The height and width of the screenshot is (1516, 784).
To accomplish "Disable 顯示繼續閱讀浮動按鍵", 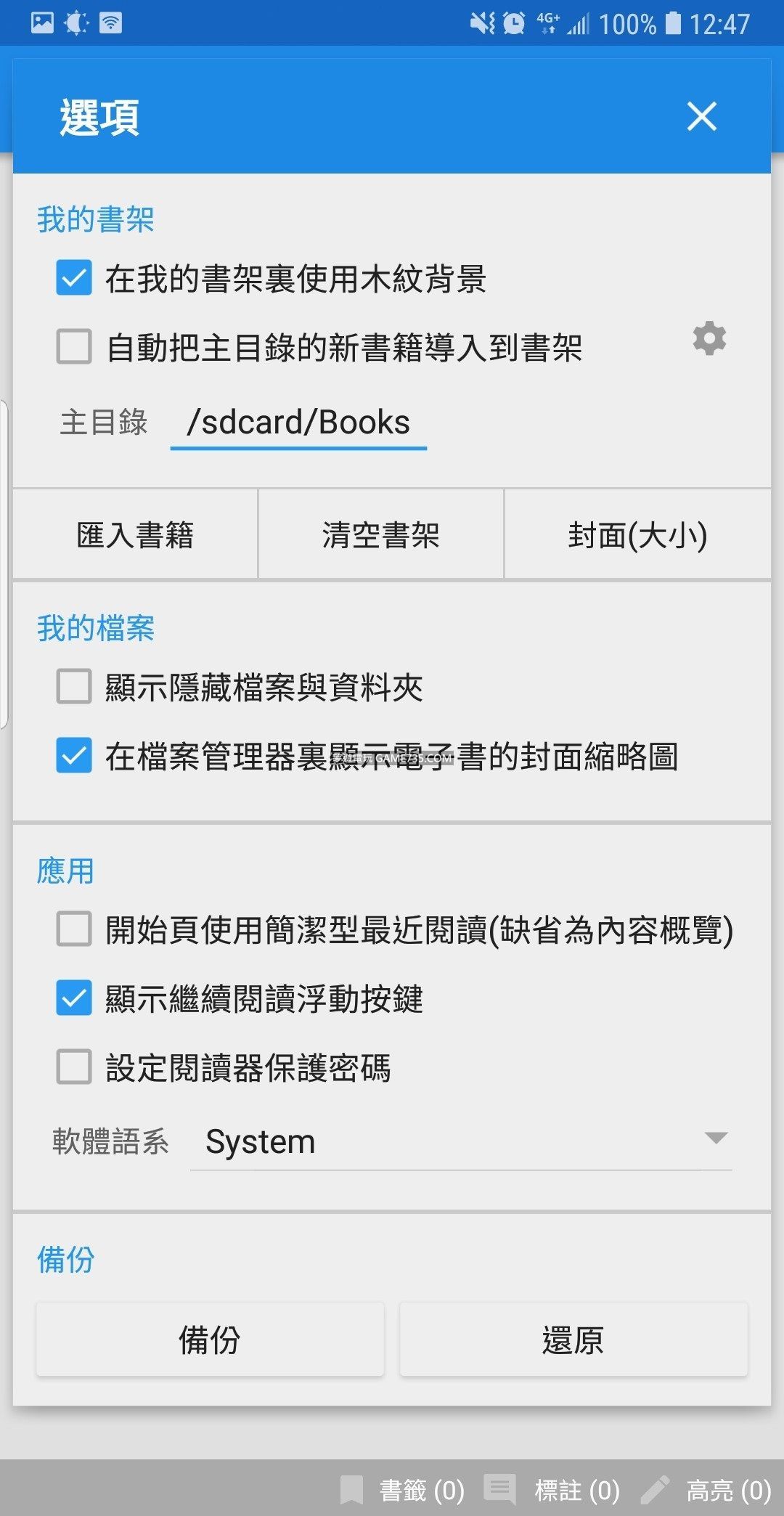I will (x=74, y=998).
